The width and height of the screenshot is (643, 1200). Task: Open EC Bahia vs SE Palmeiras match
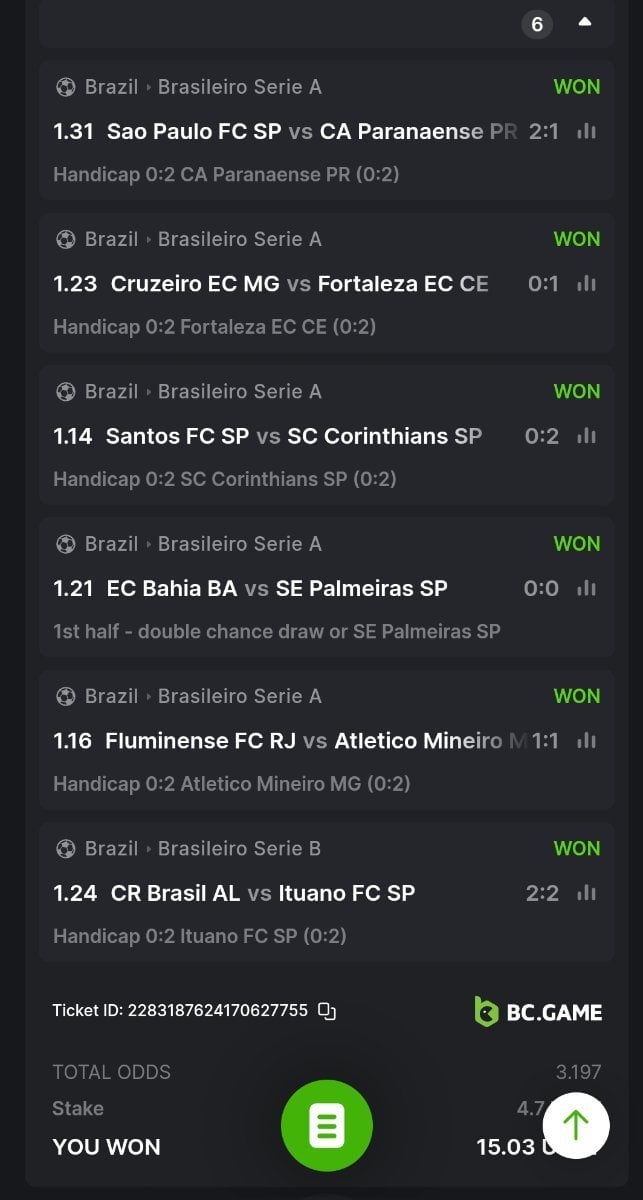276,588
